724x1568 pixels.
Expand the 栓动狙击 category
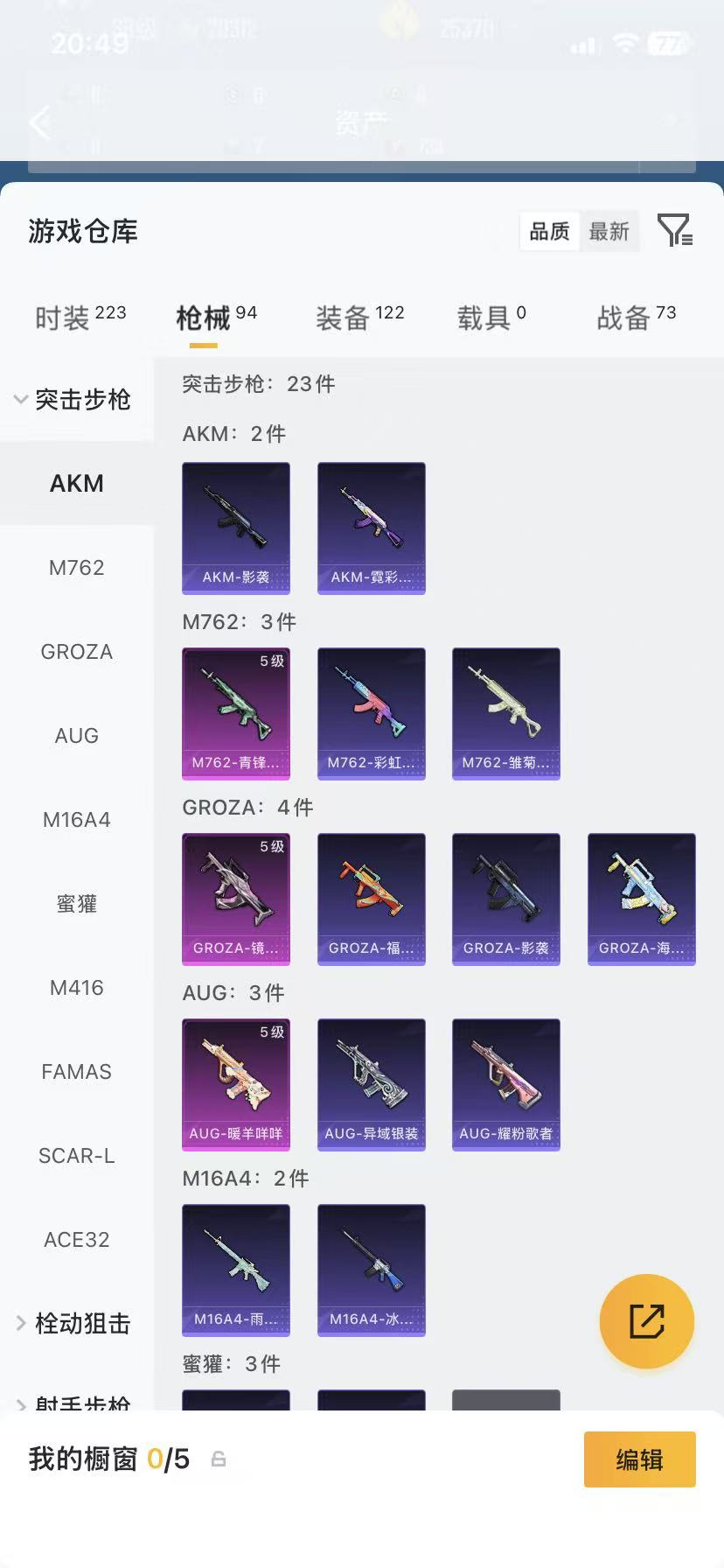tap(74, 1323)
